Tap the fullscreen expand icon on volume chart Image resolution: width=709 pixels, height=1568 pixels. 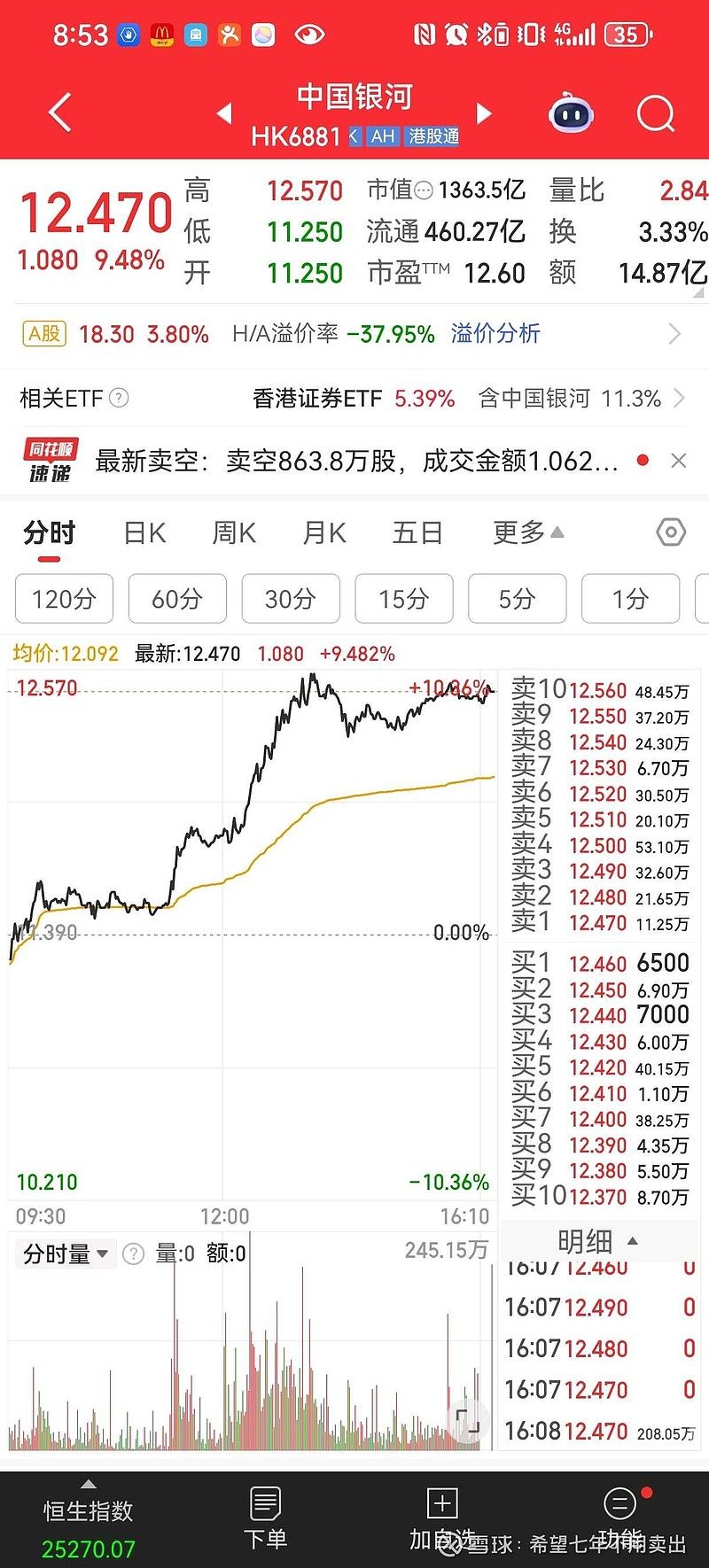467,1421
